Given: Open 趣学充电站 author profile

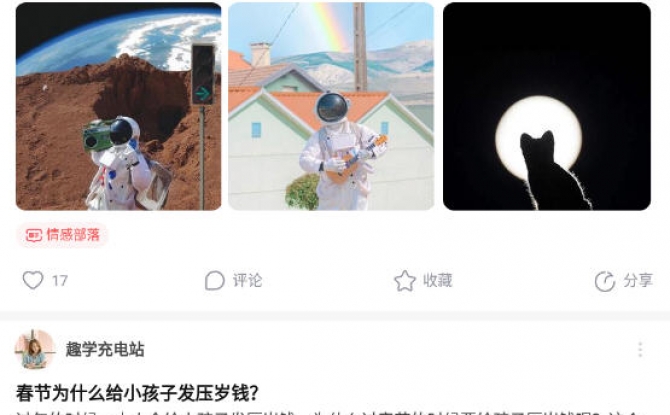Looking at the screenshot, I should (105, 349).
